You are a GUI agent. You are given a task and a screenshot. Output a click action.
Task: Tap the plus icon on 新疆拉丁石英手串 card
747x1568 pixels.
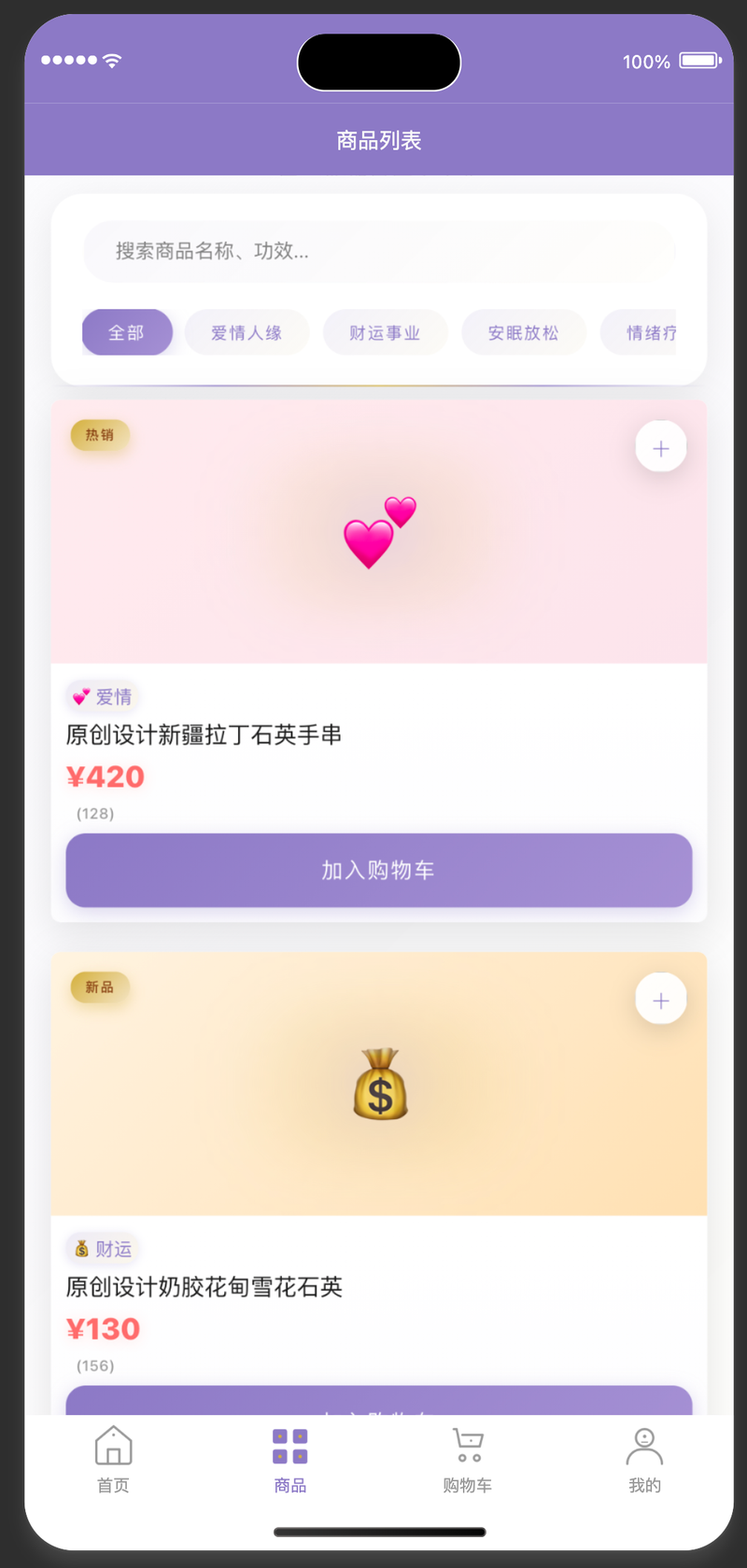(x=661, y=448)
